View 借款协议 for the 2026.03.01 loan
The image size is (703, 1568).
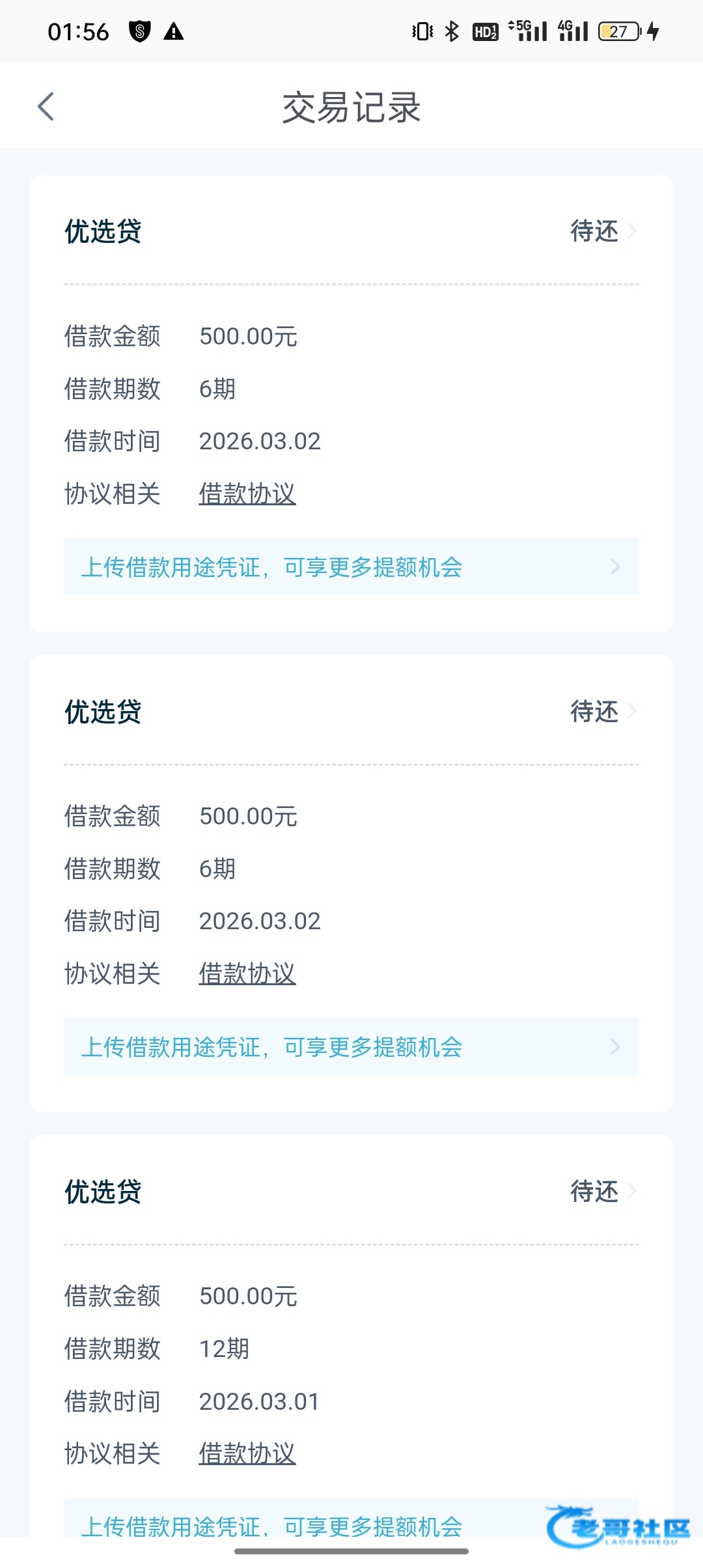[x=247, y=1453]
